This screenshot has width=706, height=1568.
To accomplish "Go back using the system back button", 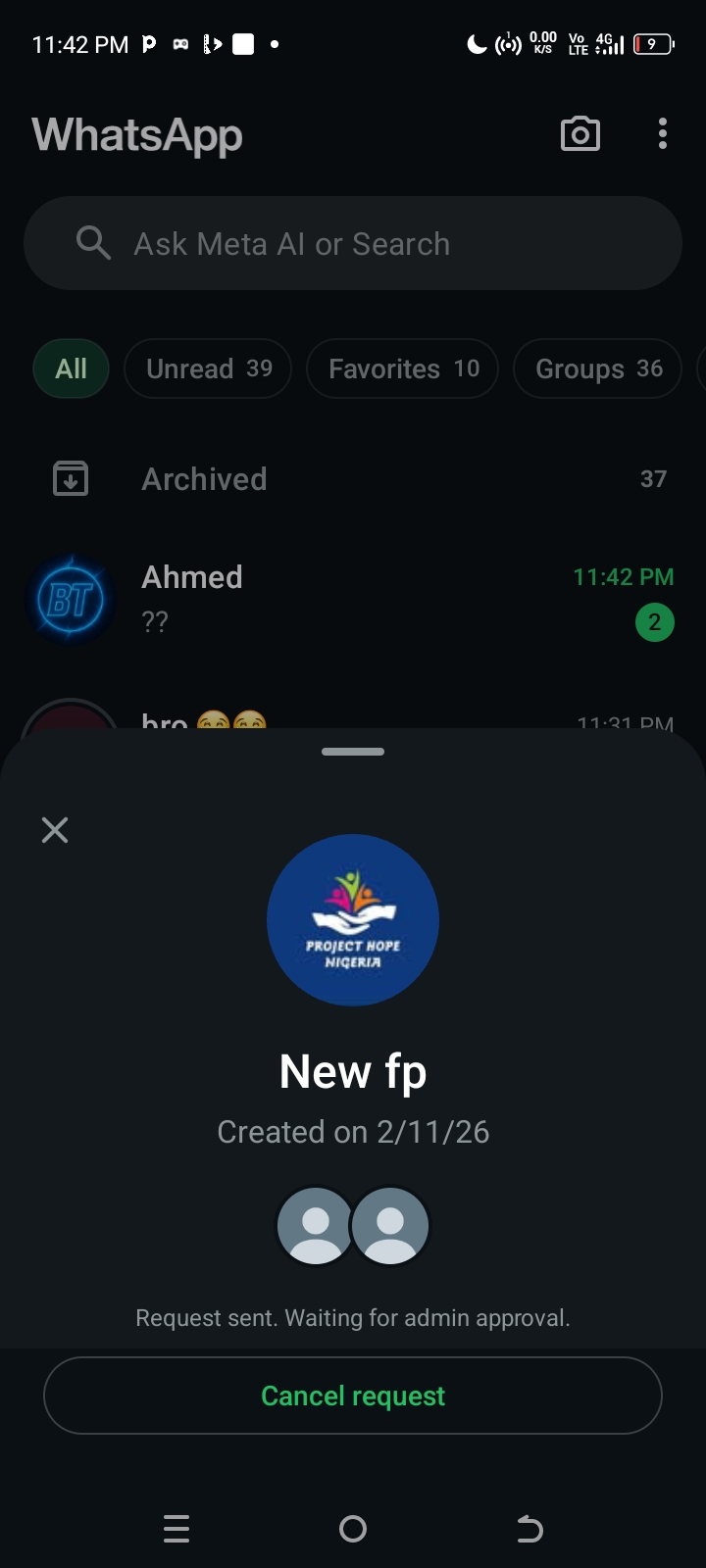I will pos(529,1528).
